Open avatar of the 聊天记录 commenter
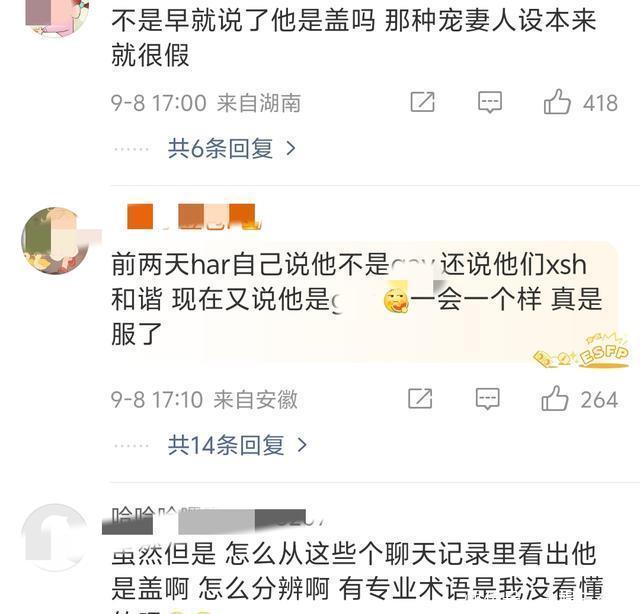The image size is (640, 614). coord(54,538)
